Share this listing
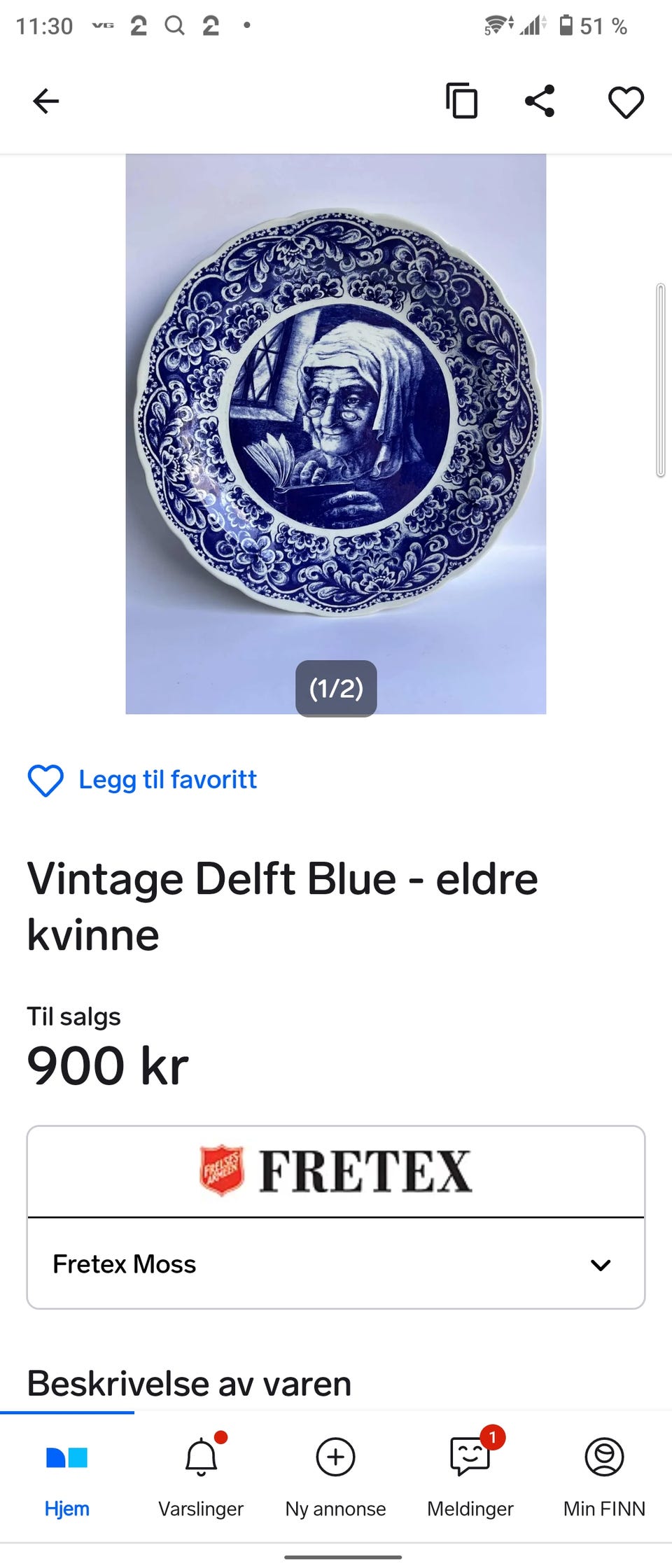Viewport: 672px width, 1568px height. click(539, 101)
